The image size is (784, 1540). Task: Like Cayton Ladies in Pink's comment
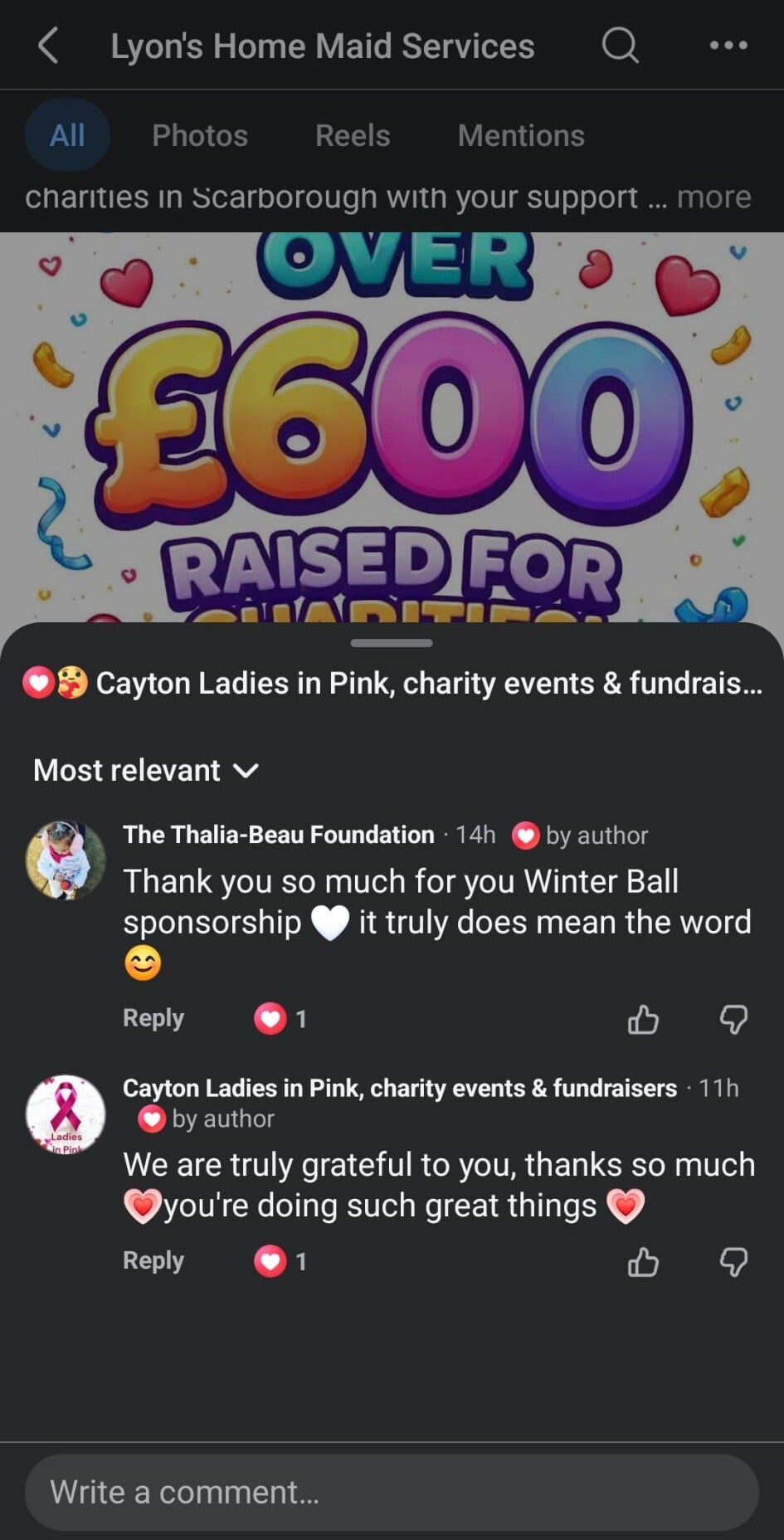pos(643,1263)
